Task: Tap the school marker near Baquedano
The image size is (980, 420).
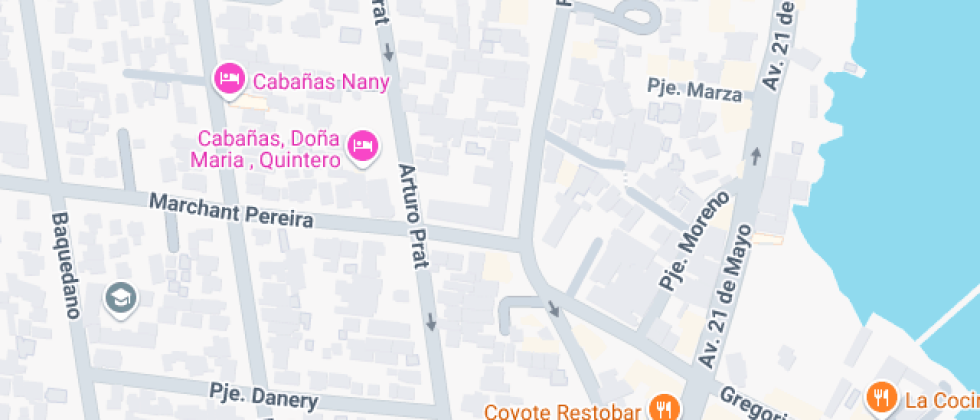Action: click(x=121, y=296)
